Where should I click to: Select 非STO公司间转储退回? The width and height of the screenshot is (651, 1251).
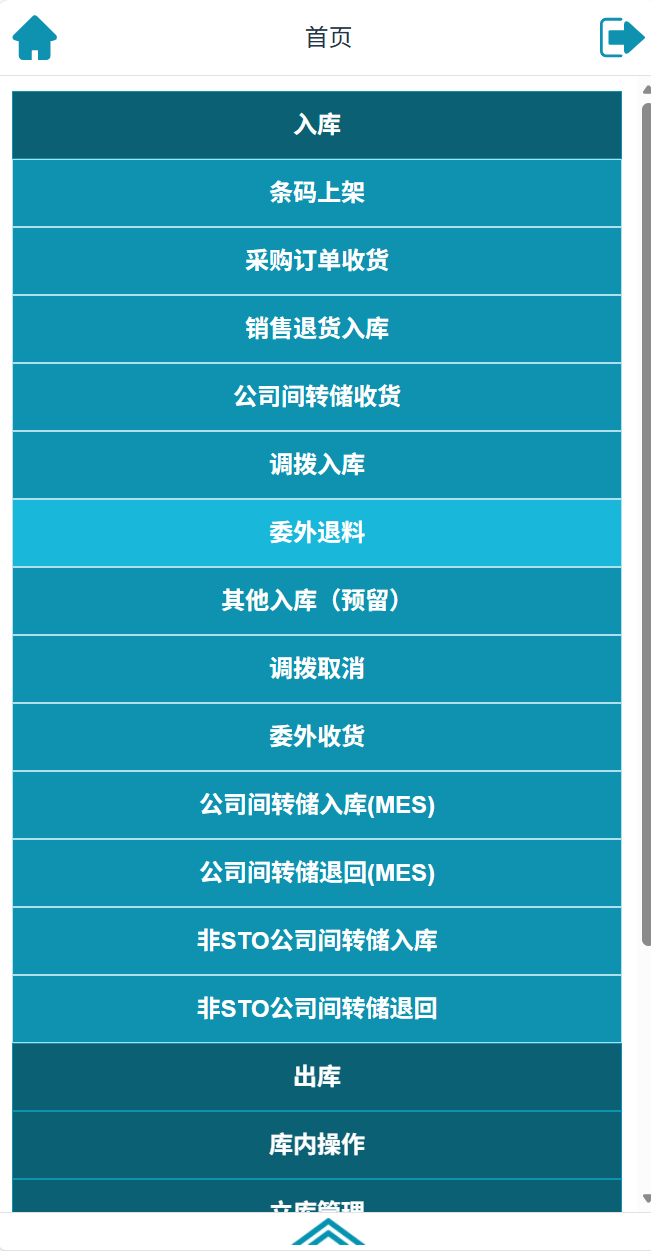point(317,1009)
